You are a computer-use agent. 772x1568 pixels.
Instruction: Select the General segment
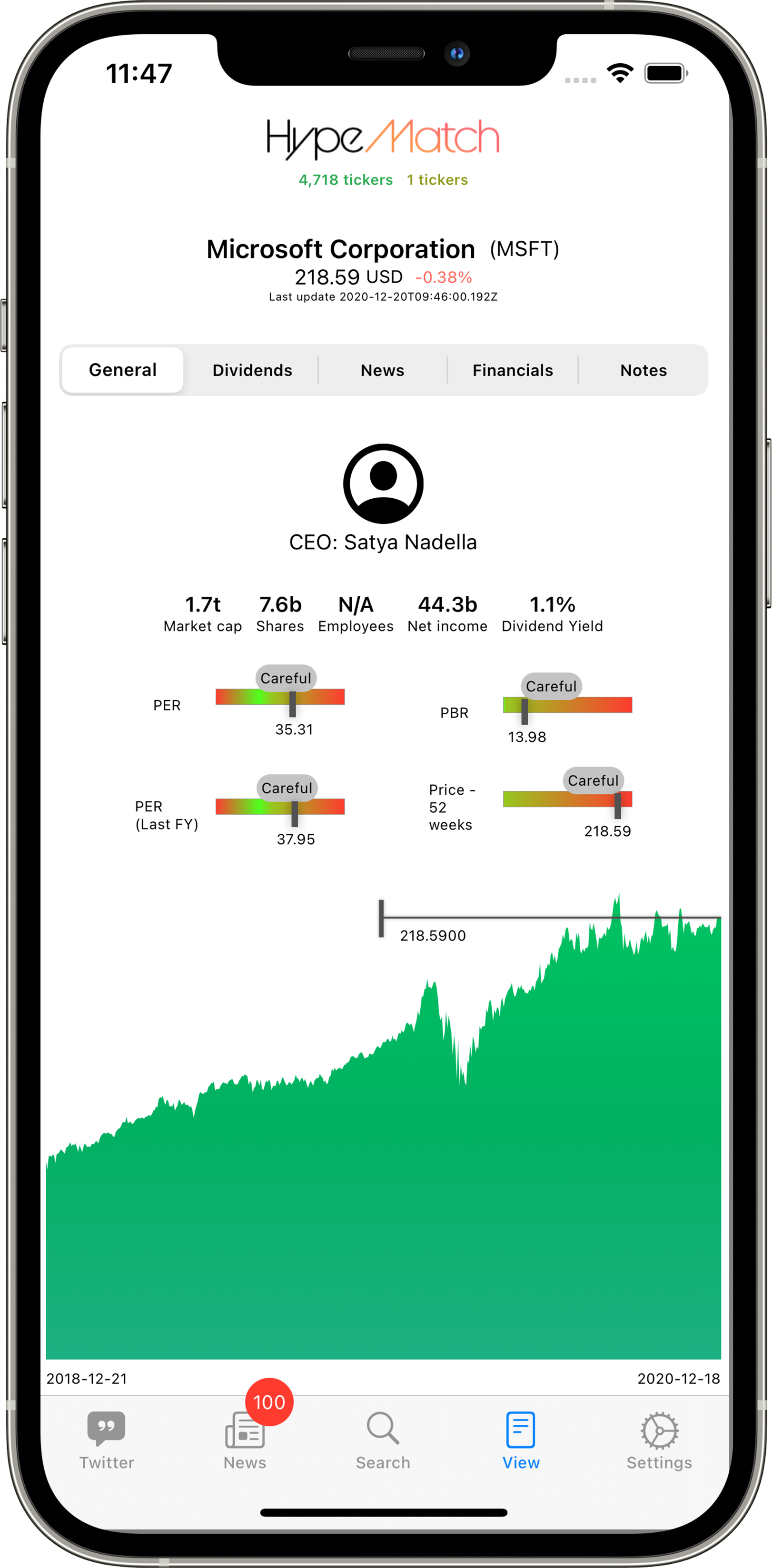pos(122,370)
